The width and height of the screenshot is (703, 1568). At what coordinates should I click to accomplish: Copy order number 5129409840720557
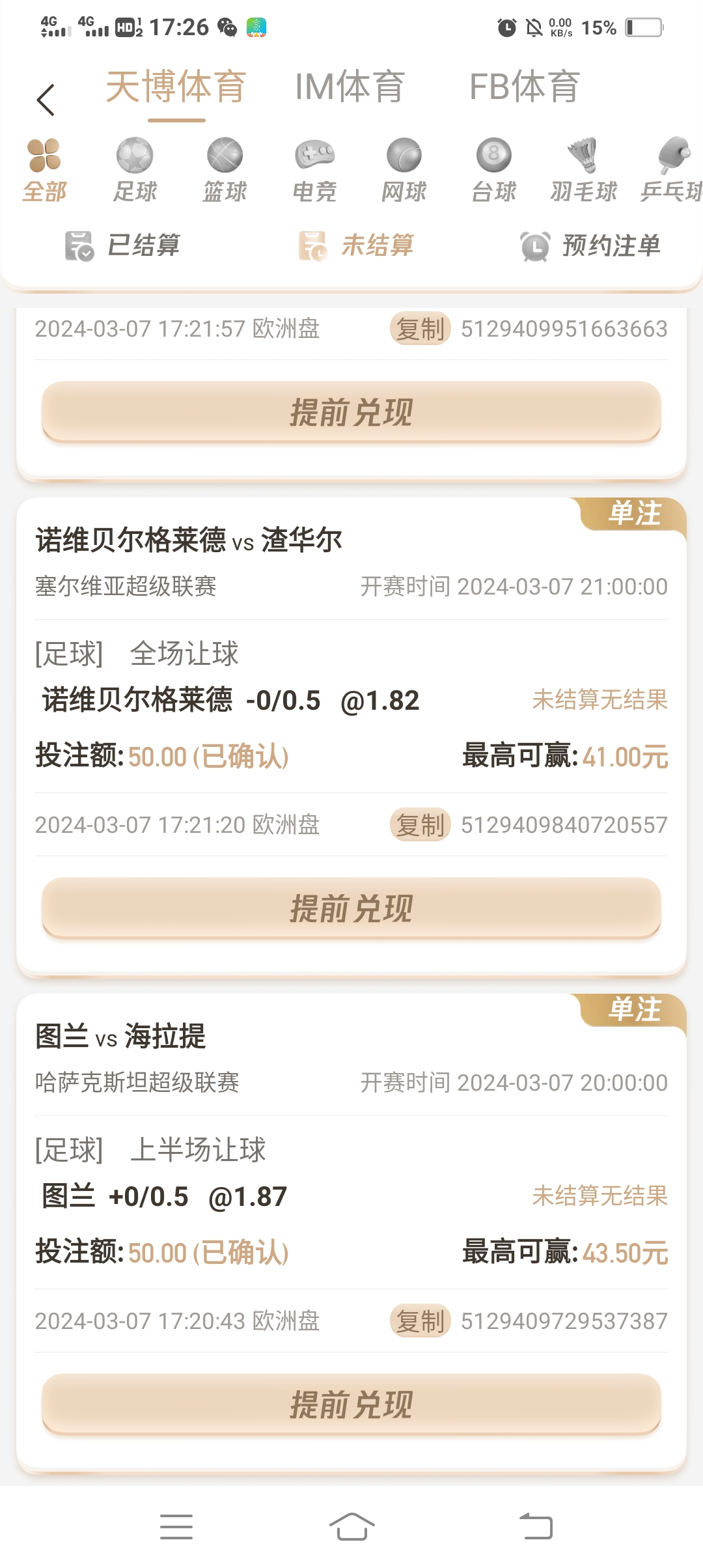(x=420, y=825)
